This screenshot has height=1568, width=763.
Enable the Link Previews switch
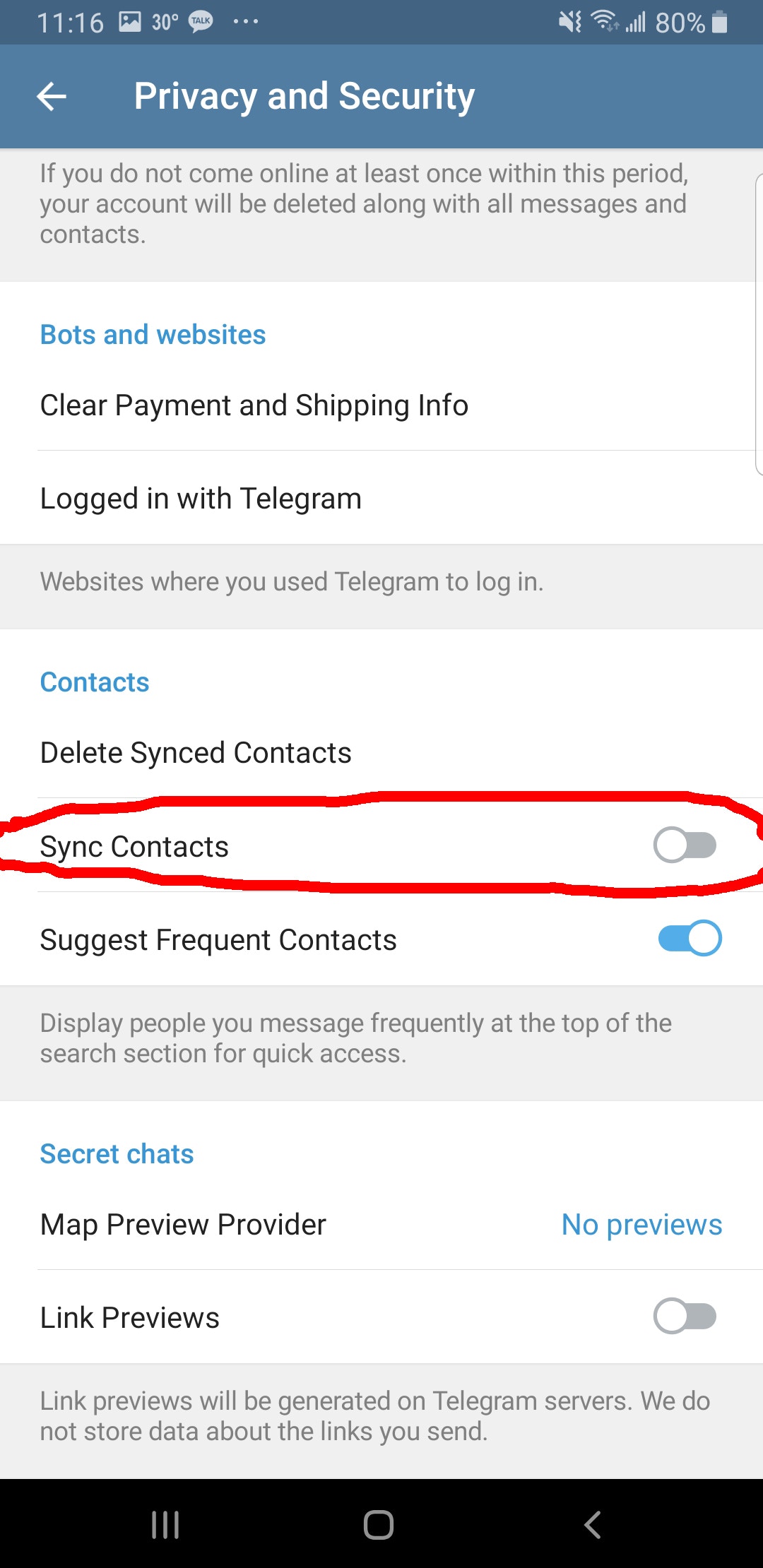pos(685,1317)
